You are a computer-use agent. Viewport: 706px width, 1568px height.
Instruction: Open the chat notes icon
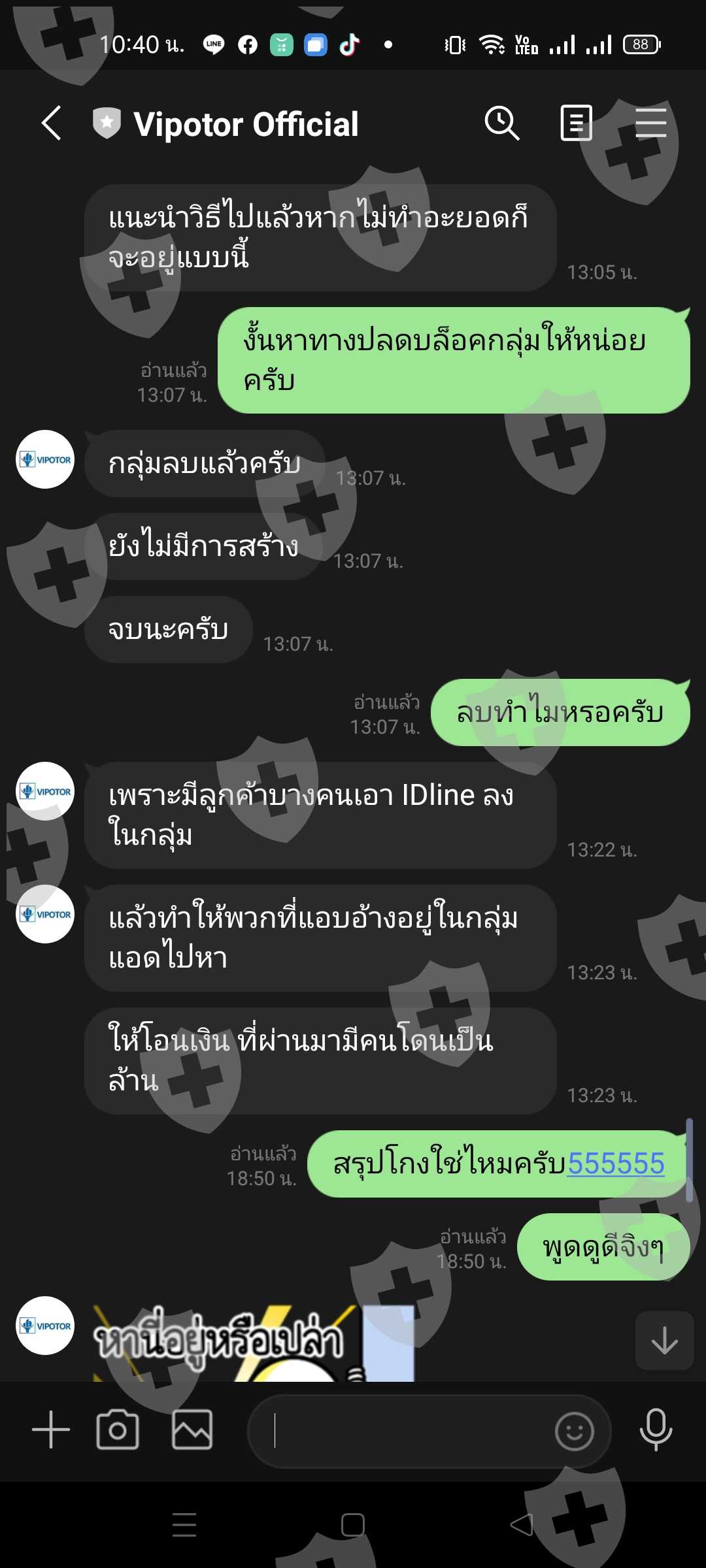pyautogui.click(x=576, y=123)
